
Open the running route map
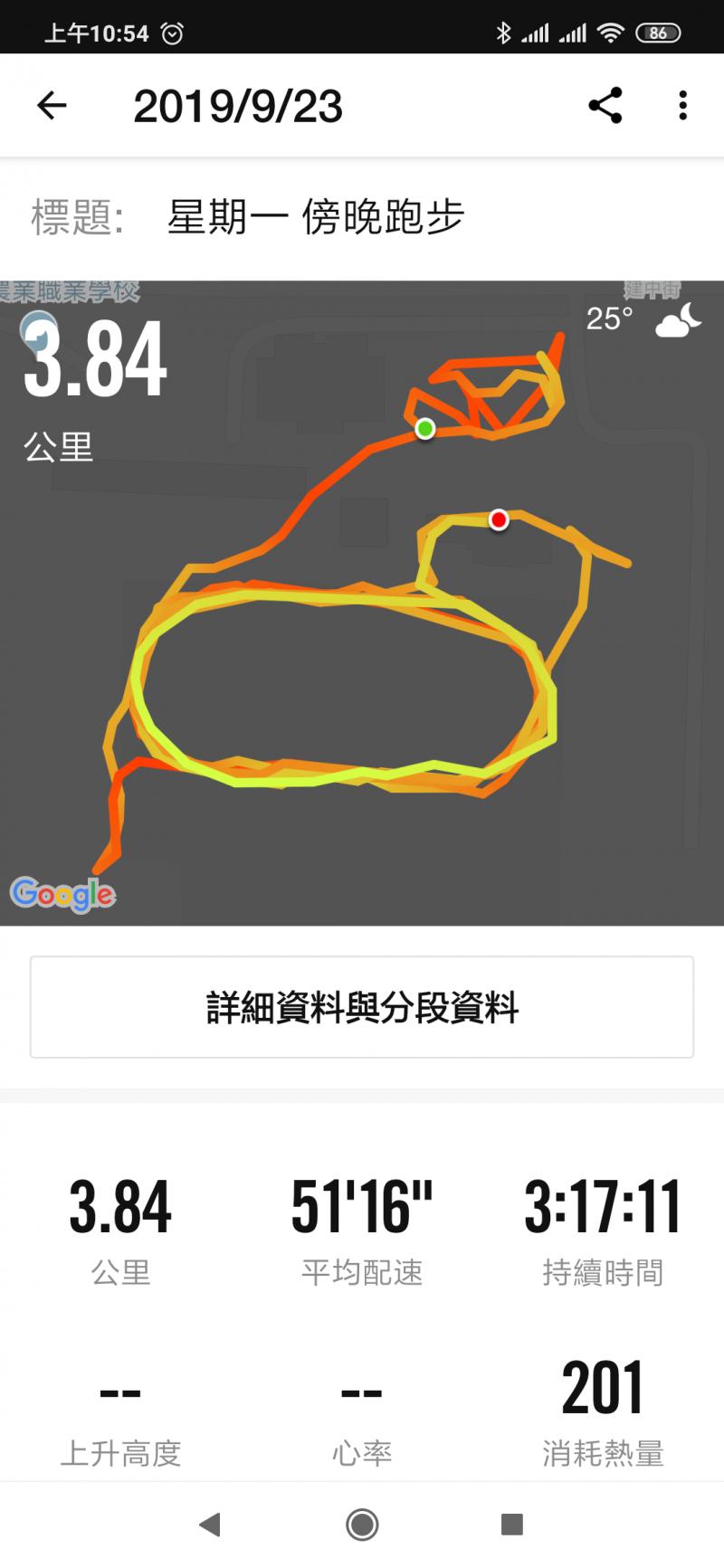362,603
